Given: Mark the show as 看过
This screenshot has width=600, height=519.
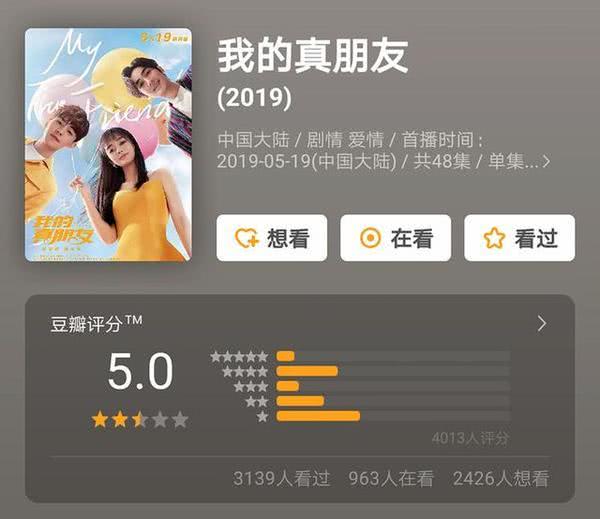Looking at the screenshot, I should pos(519,238).
